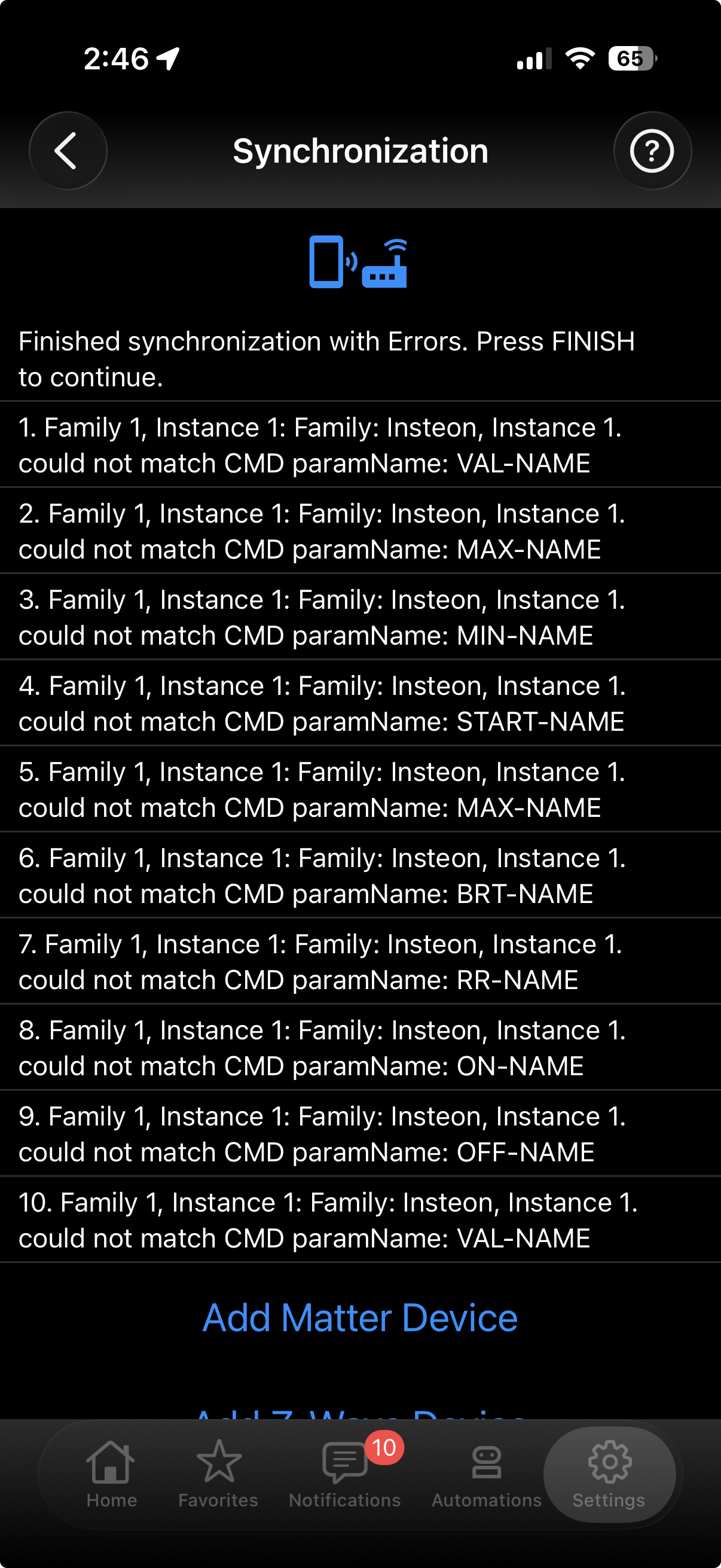
Task: Switch to the Automations tab
Action: pyautogui.click(x=486, y=1473)
